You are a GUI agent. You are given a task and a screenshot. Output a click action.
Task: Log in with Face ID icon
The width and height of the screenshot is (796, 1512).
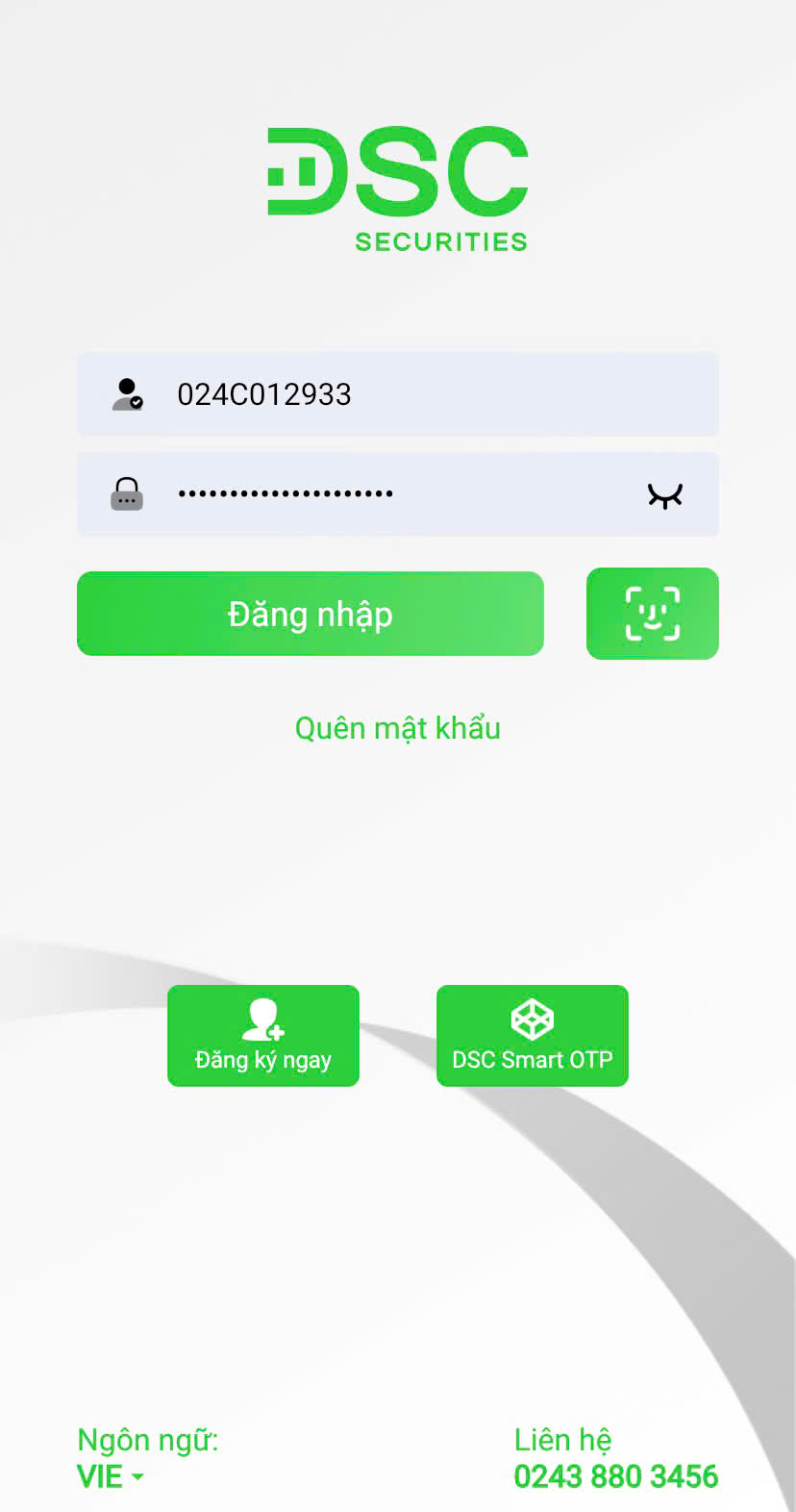coord(653,614)
